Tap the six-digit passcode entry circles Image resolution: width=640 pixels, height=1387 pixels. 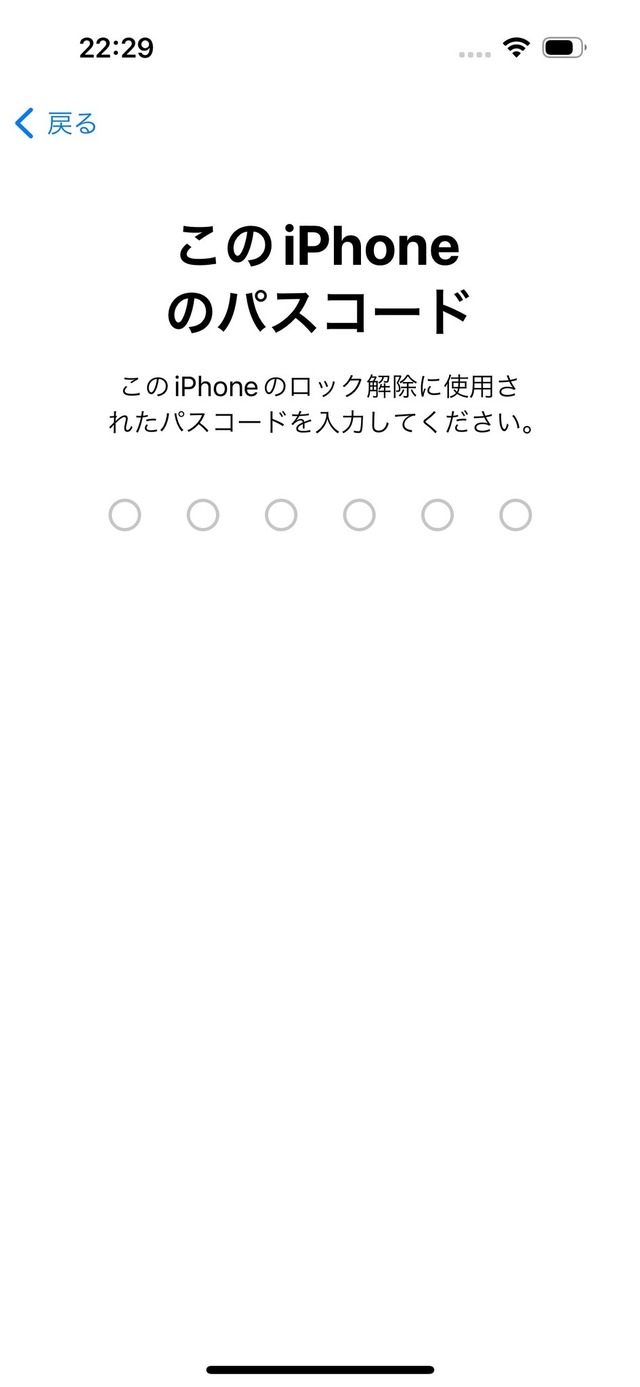(x=320, y=515)
